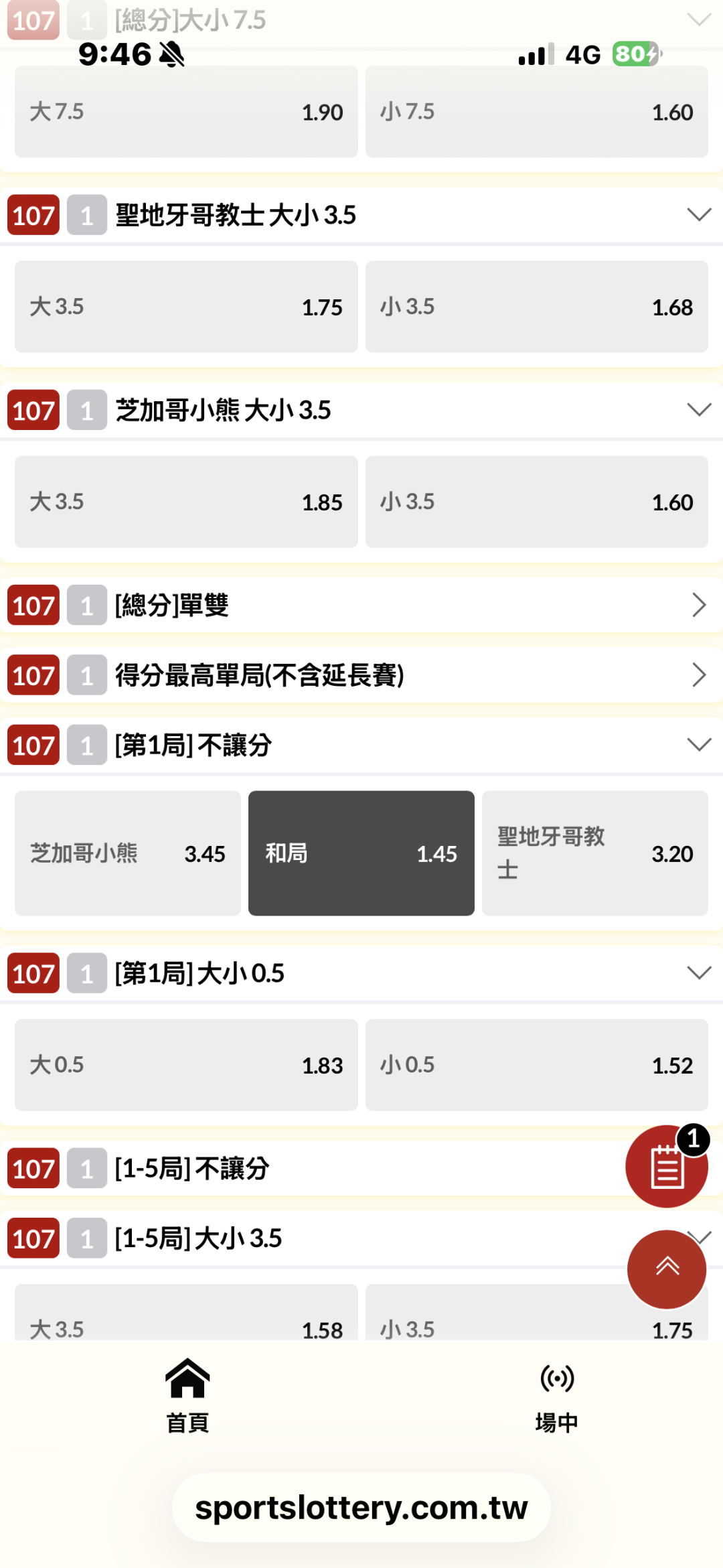Expand 得分最高單局(不含延長賽) market
Image resolution: width=723 pixels, height=1568 pixels.
tap(361, 675)
